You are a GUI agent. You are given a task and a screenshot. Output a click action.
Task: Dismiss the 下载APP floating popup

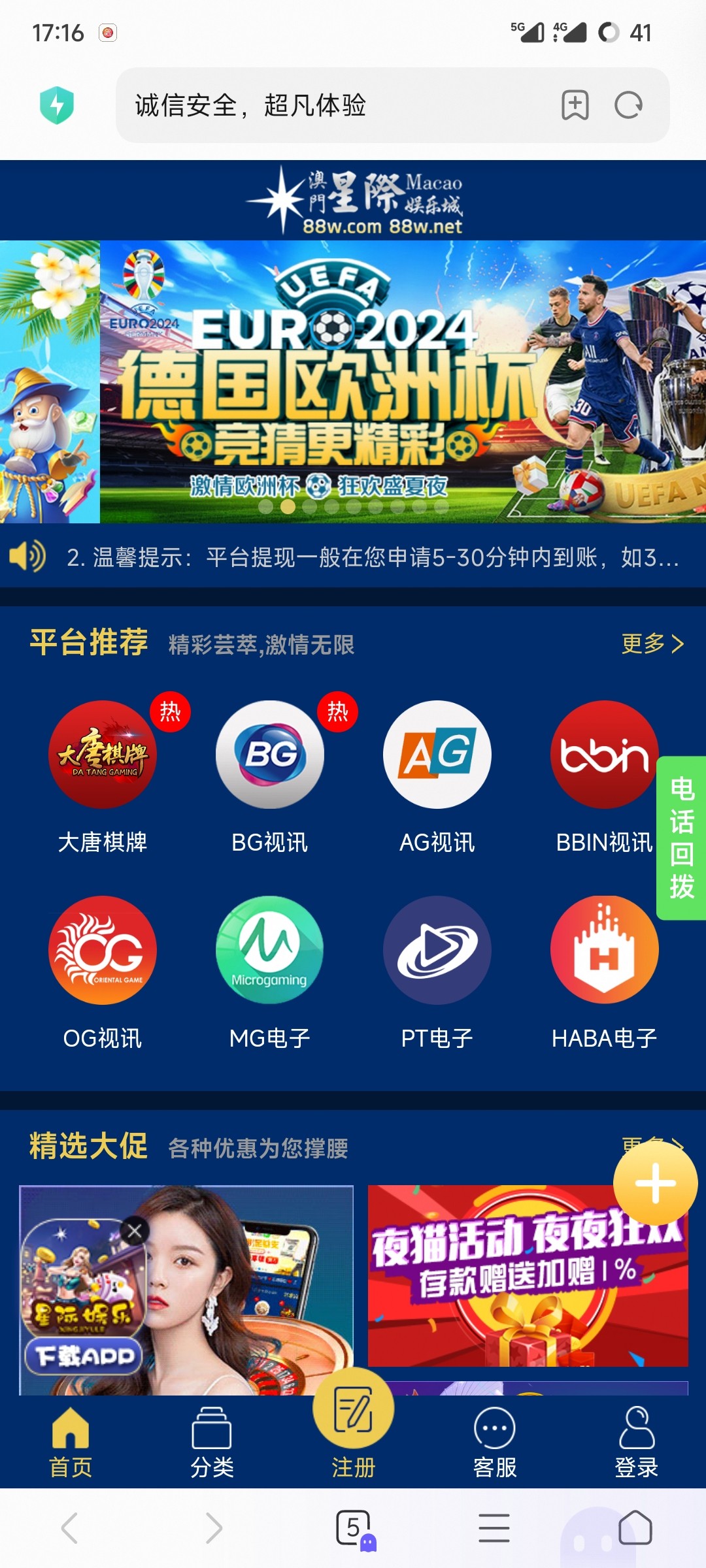click(135, 1232)
